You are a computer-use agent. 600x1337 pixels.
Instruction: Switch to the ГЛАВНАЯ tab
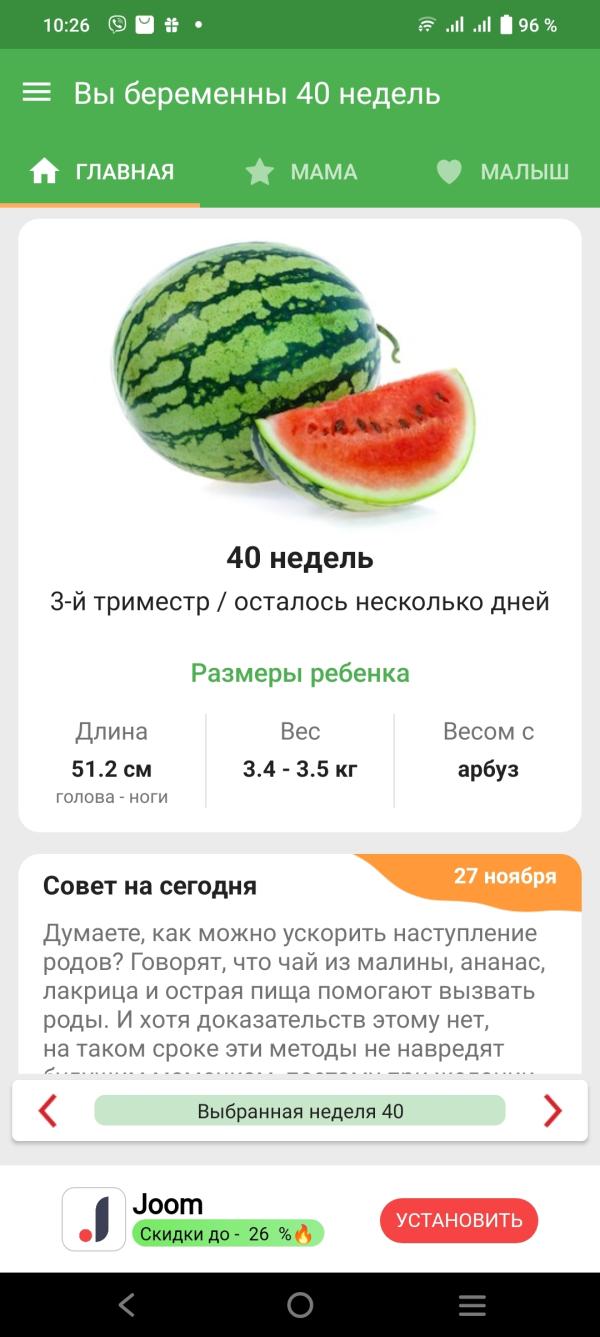(101, 172)
